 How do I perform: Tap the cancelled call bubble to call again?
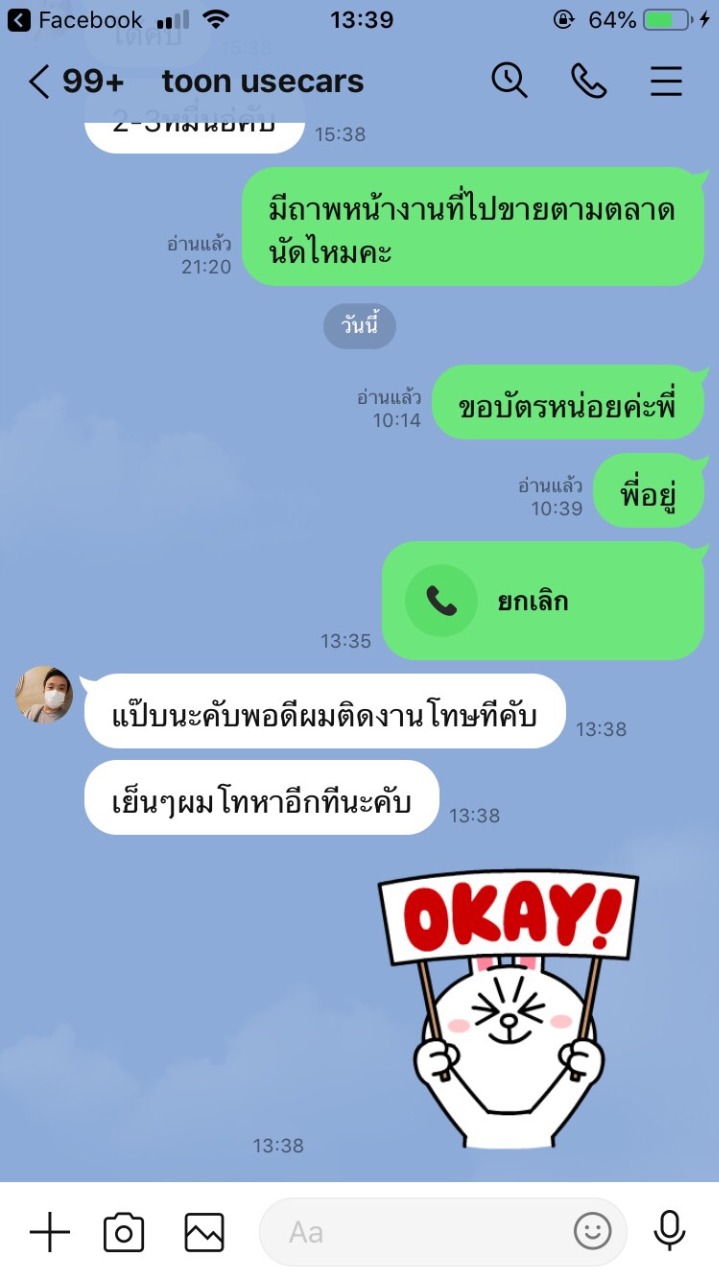[544, 601]
